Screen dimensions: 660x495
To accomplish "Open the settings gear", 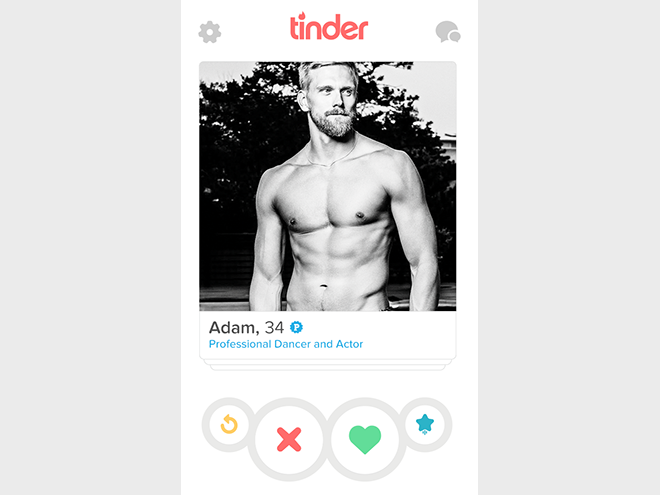I will click(209, 32).
